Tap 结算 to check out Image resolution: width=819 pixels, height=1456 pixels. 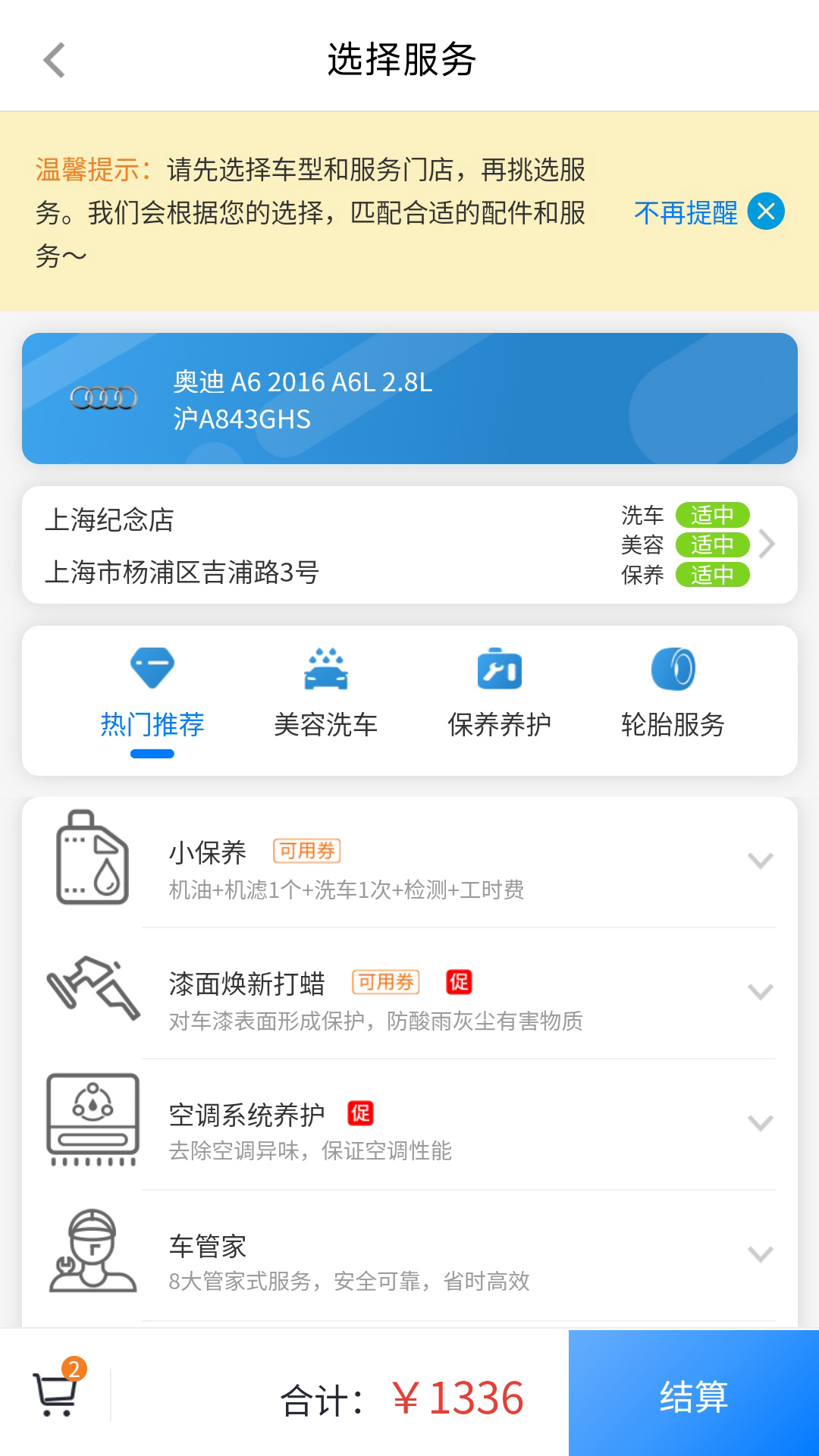[693, 1394]
